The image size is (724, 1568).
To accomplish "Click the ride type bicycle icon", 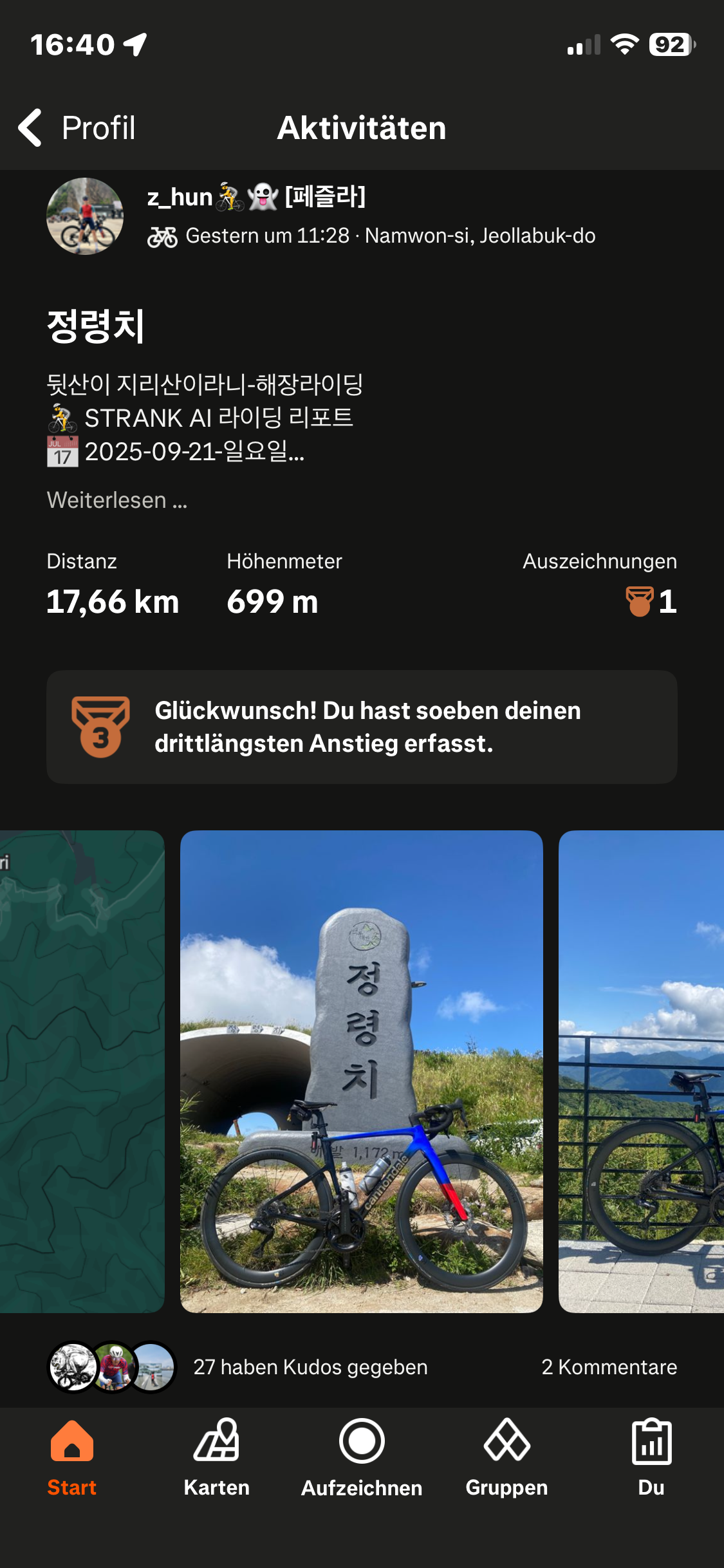I will click(x=163, y=236).
